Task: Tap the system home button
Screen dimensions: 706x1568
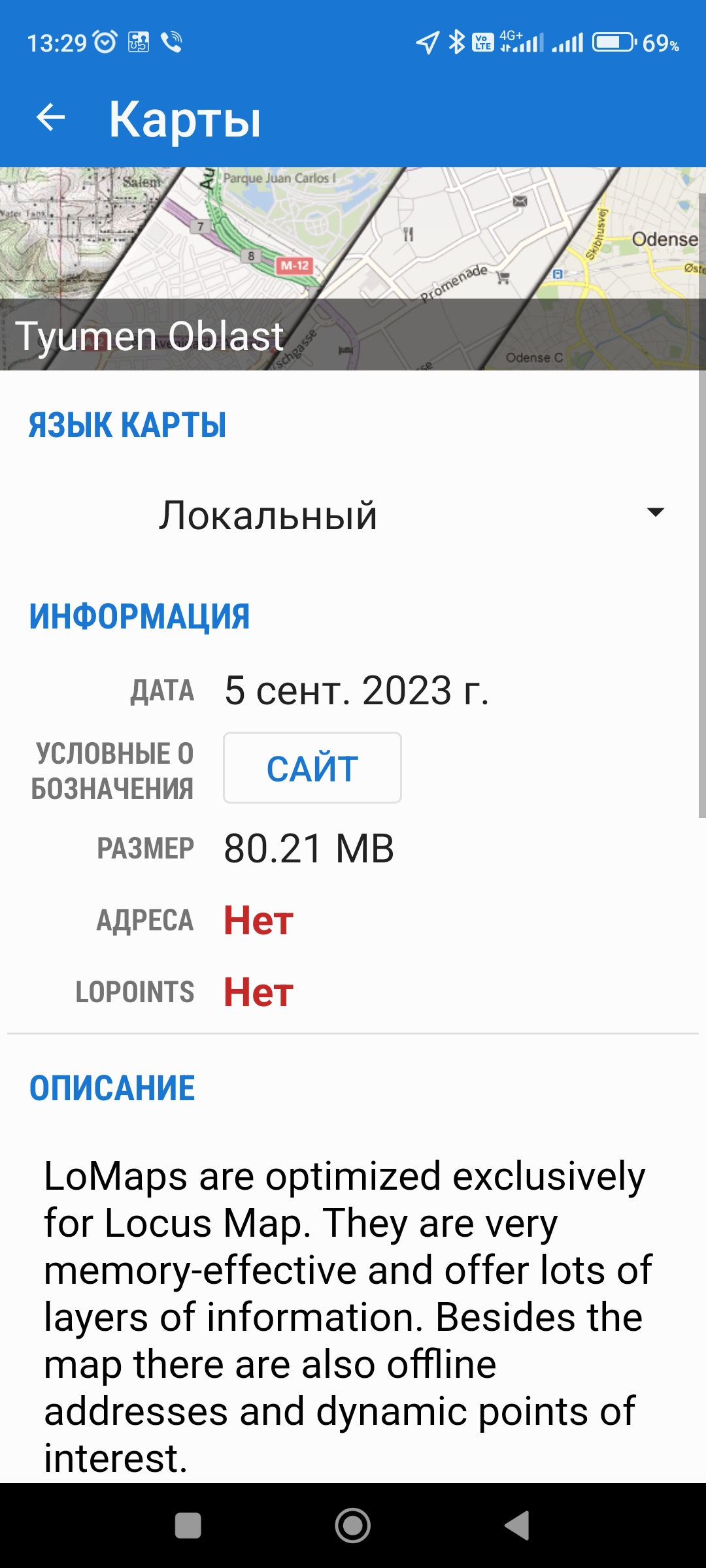Action: tap(353, 1526)
